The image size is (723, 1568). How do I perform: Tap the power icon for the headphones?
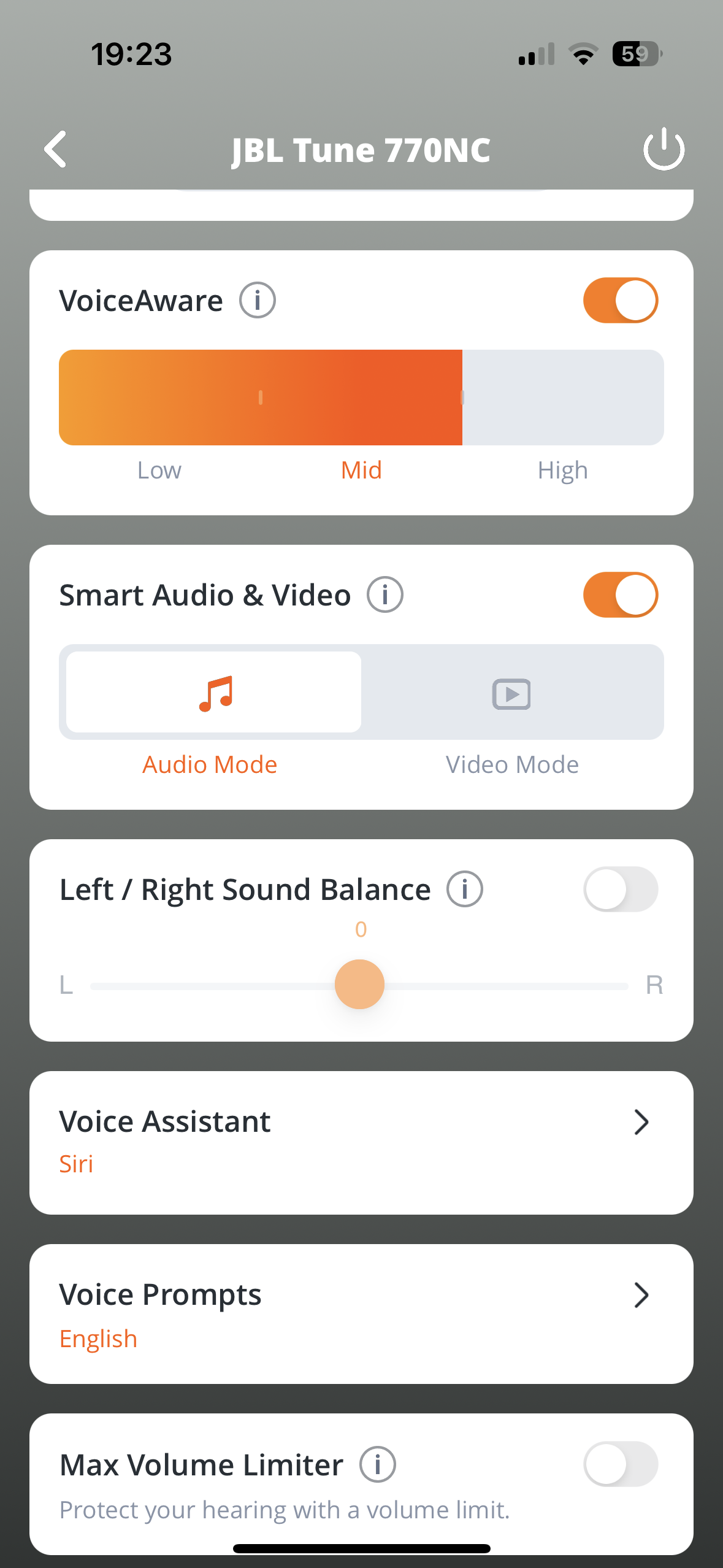coord(664,149)
